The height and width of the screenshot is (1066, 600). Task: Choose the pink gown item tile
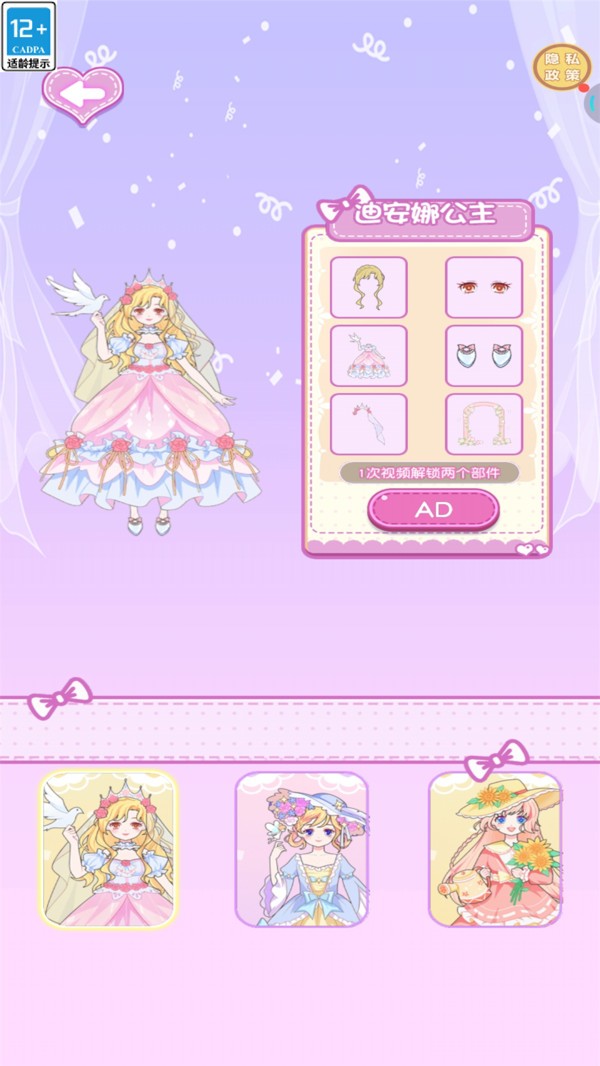[x=368, y=356]
